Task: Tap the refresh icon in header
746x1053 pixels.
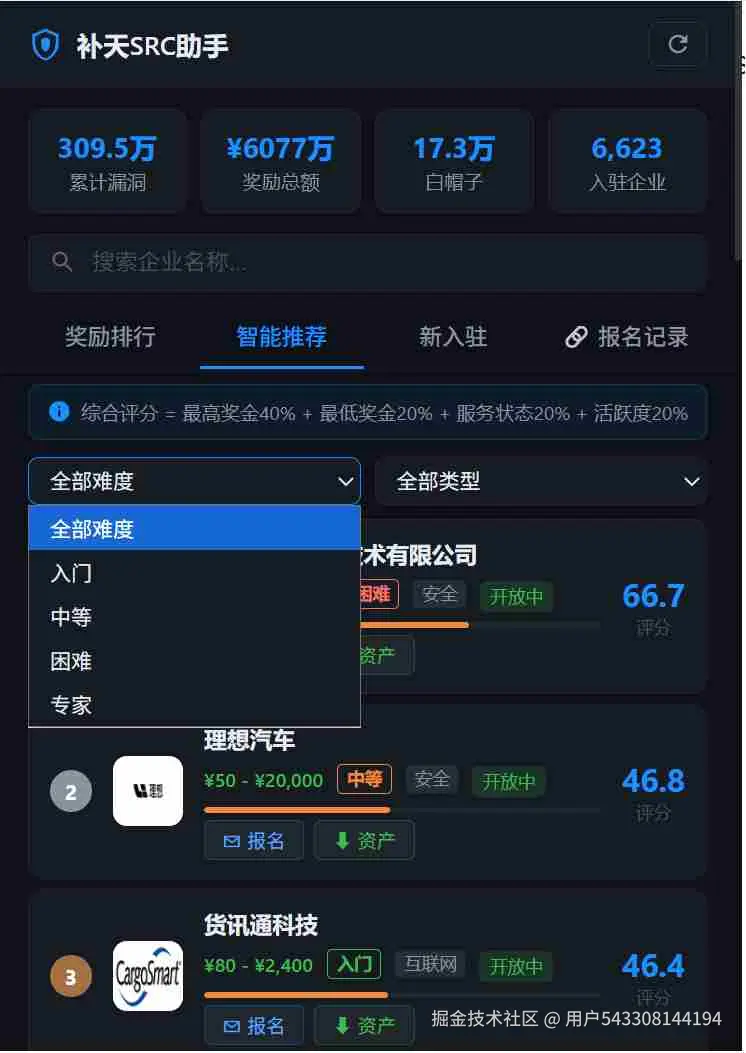Action: (x=677, y=45)
